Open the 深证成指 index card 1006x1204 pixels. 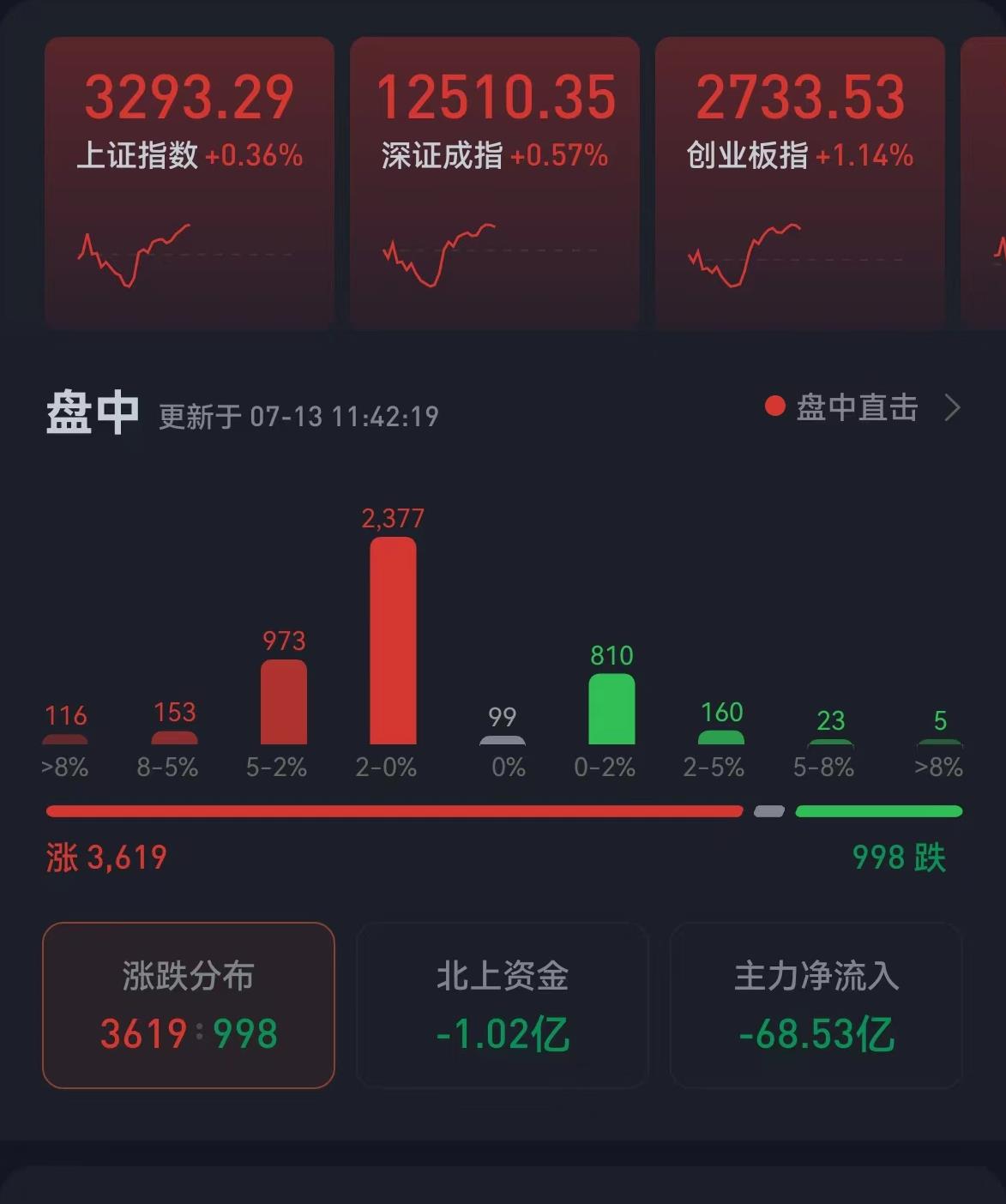(495, 182)
